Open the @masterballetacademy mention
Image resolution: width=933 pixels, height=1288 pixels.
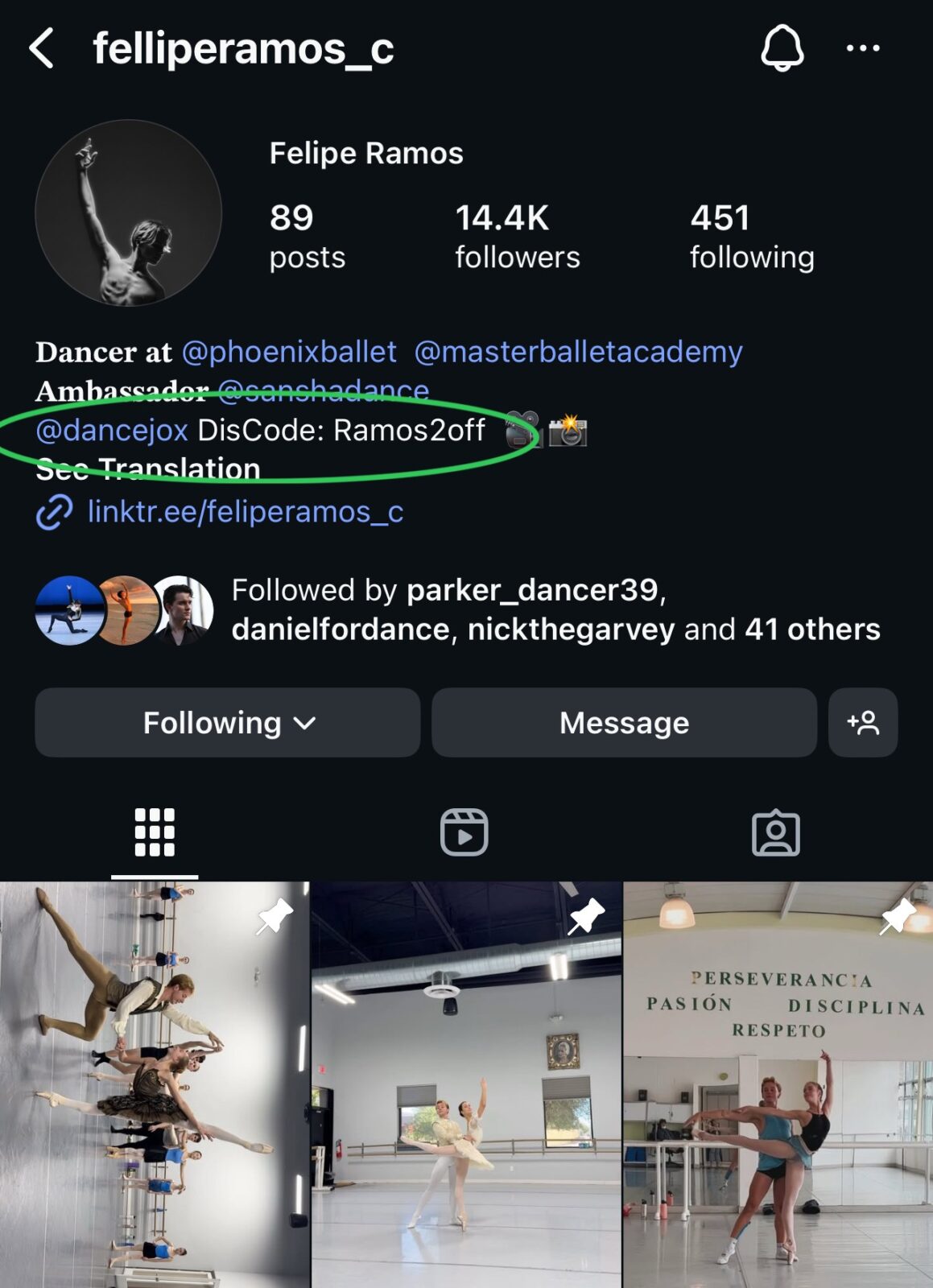click(x=578, y=352)
